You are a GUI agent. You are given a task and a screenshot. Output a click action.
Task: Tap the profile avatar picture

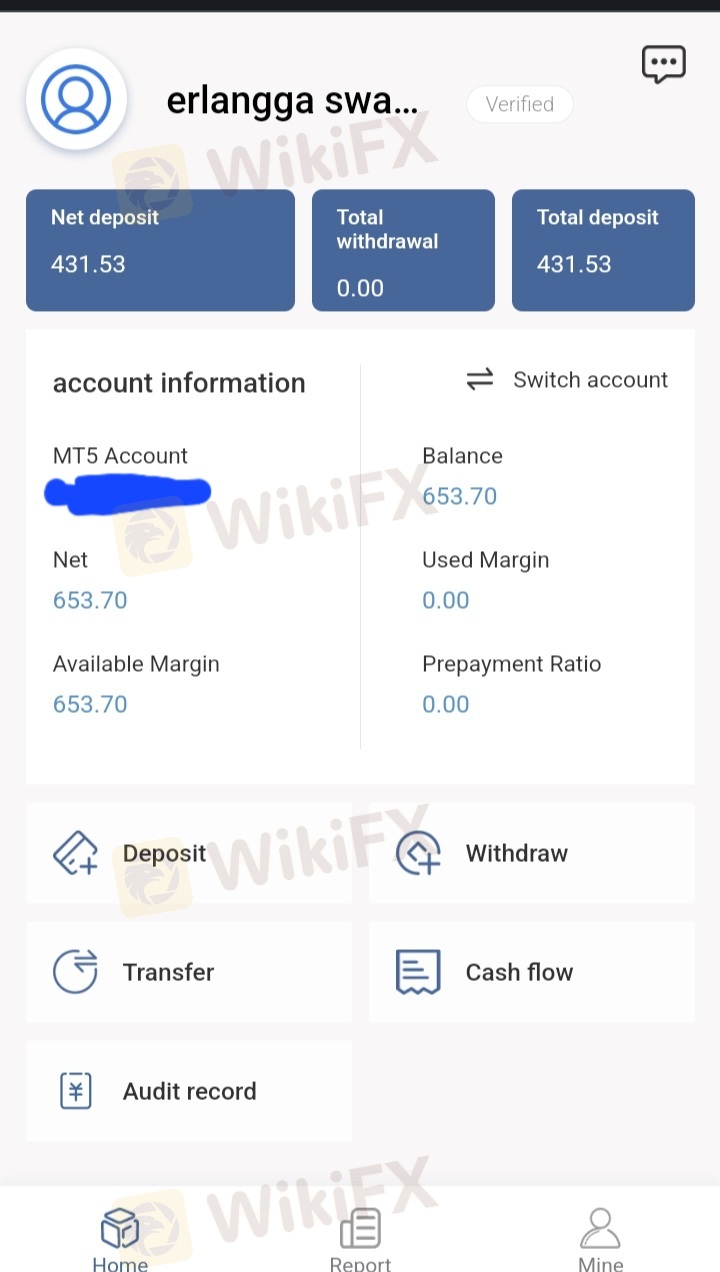pos(76,99)
